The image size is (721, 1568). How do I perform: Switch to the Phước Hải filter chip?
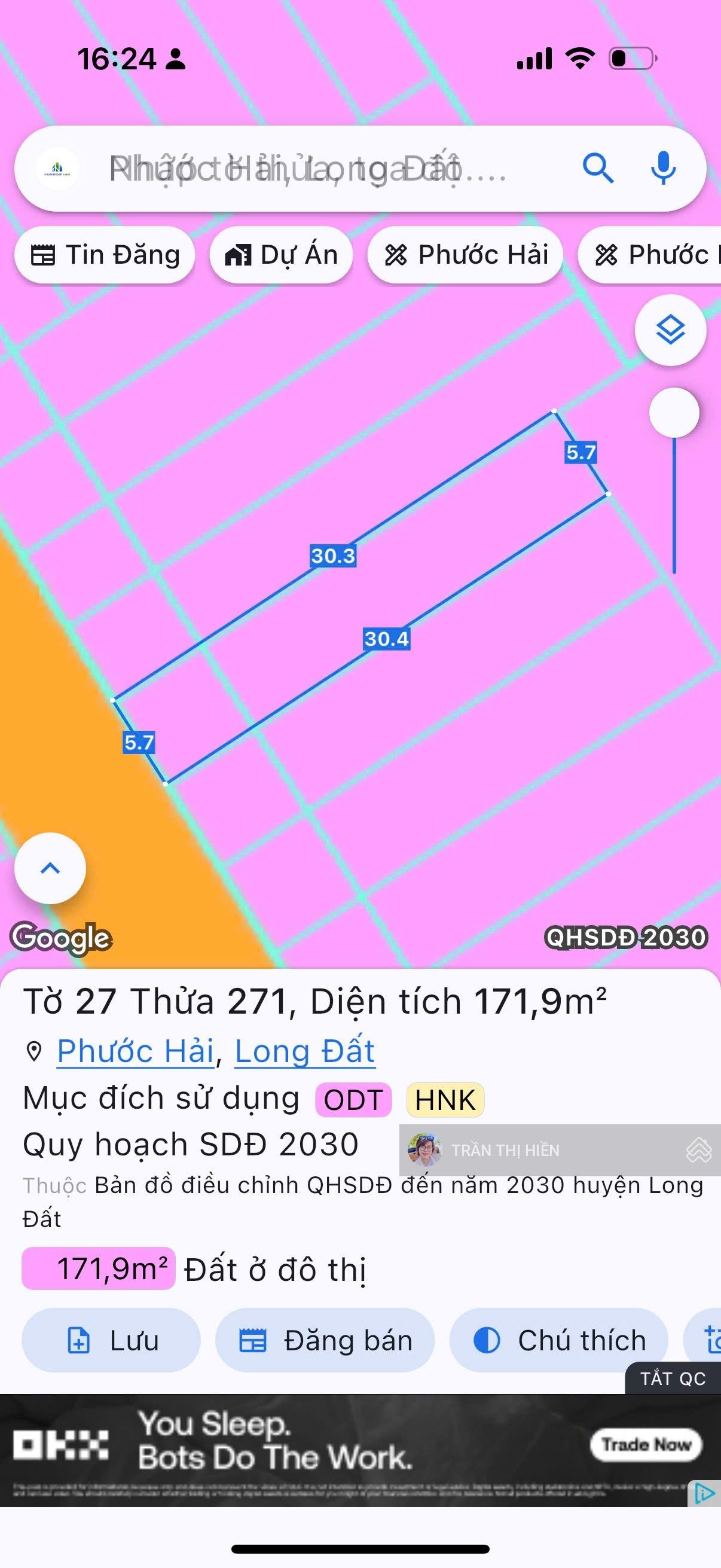466,254
